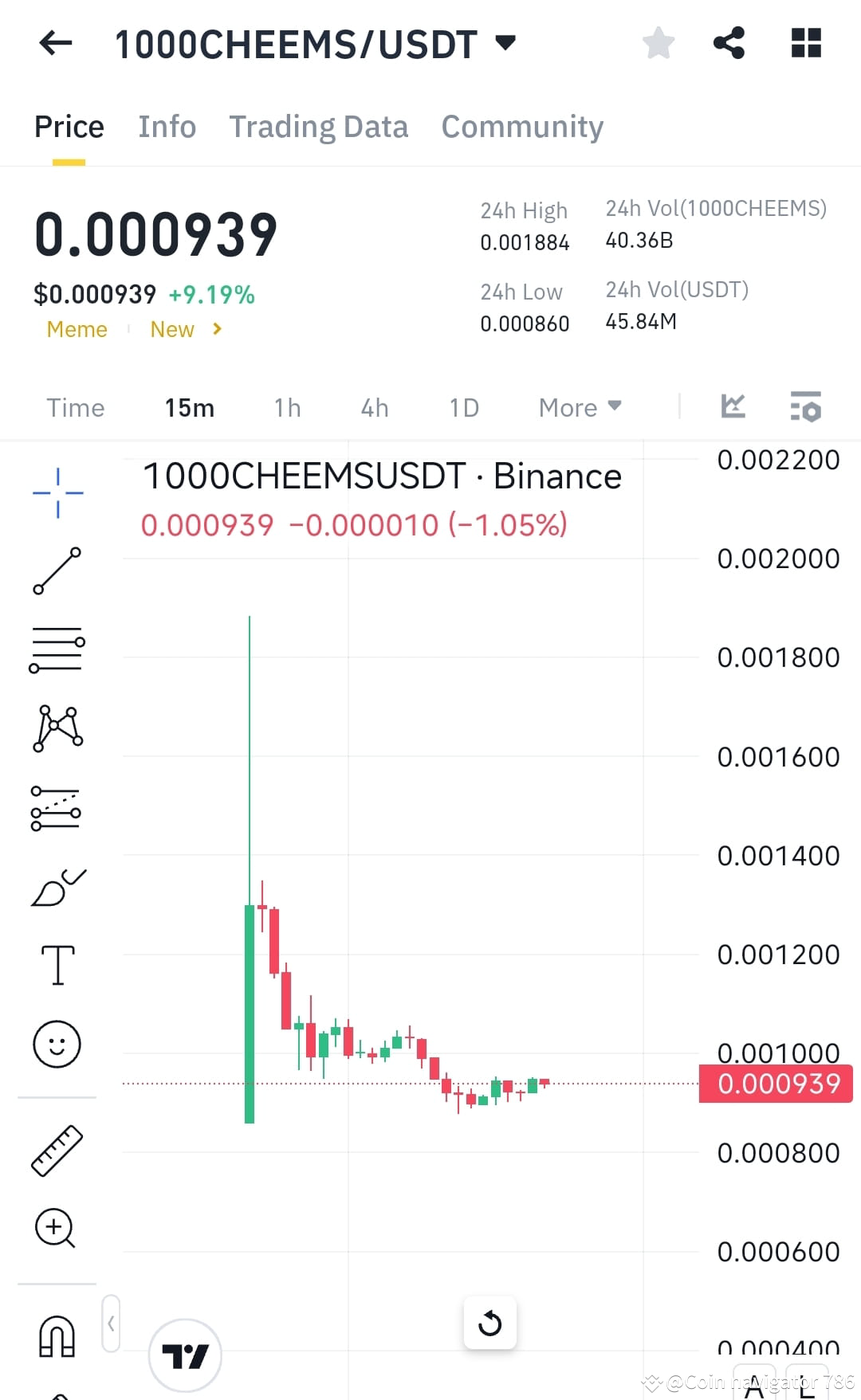Select the XABCD pattern tool

point(57,727)
